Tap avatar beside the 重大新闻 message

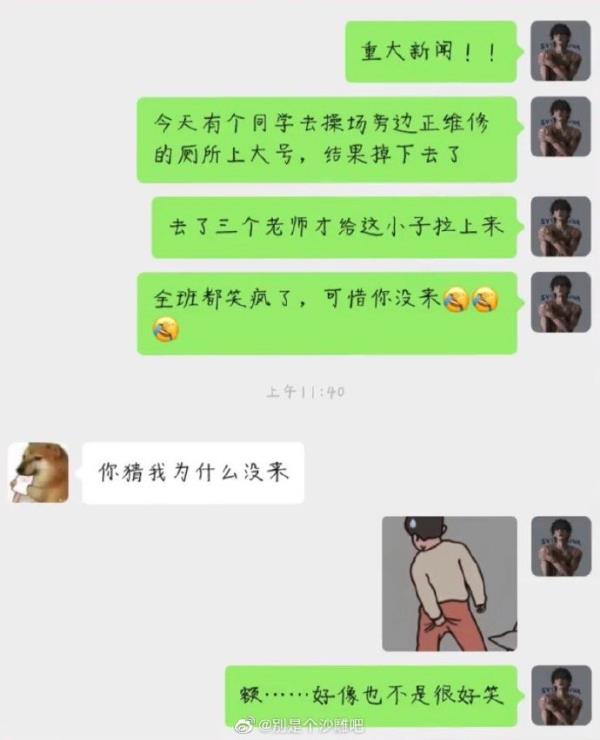point(561,50)
